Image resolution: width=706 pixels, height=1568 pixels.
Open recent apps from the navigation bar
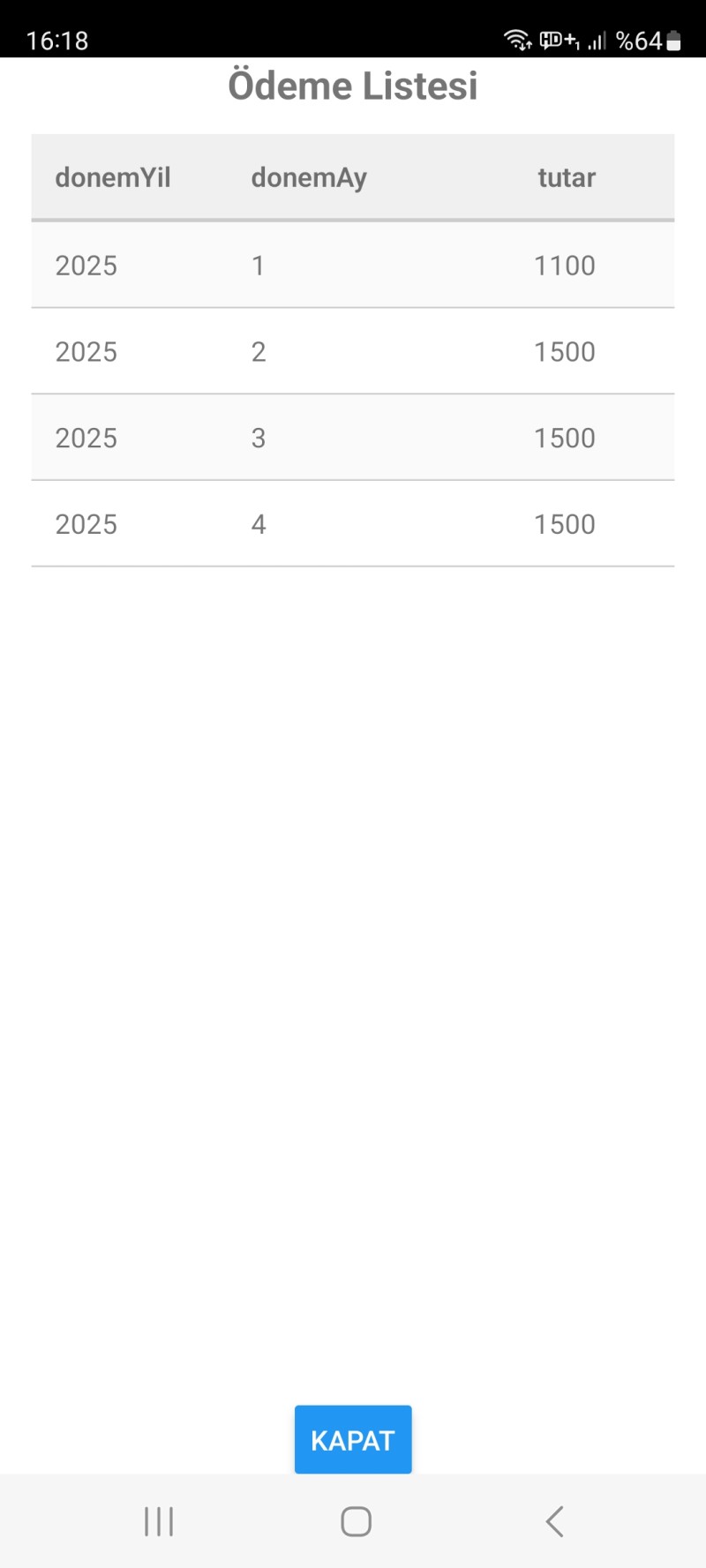pos(159,1521)
